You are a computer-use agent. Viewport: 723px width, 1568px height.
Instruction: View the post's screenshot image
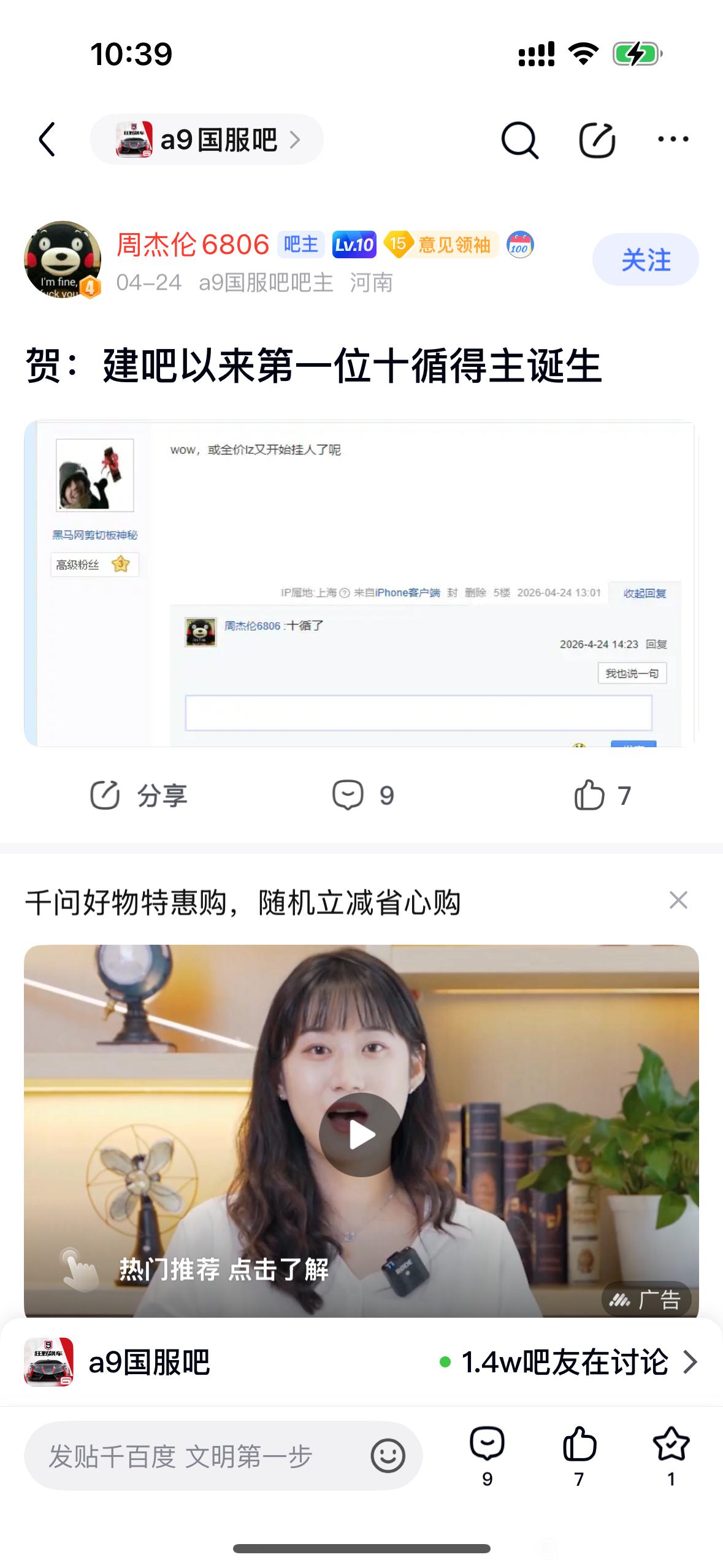361,583
